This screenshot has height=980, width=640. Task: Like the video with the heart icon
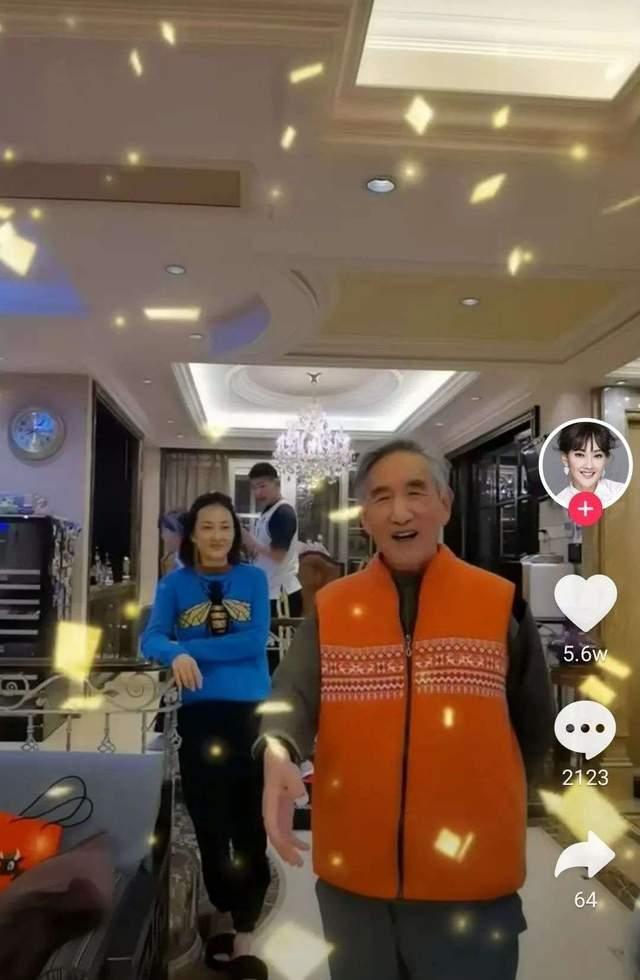[x=585, y=602]
